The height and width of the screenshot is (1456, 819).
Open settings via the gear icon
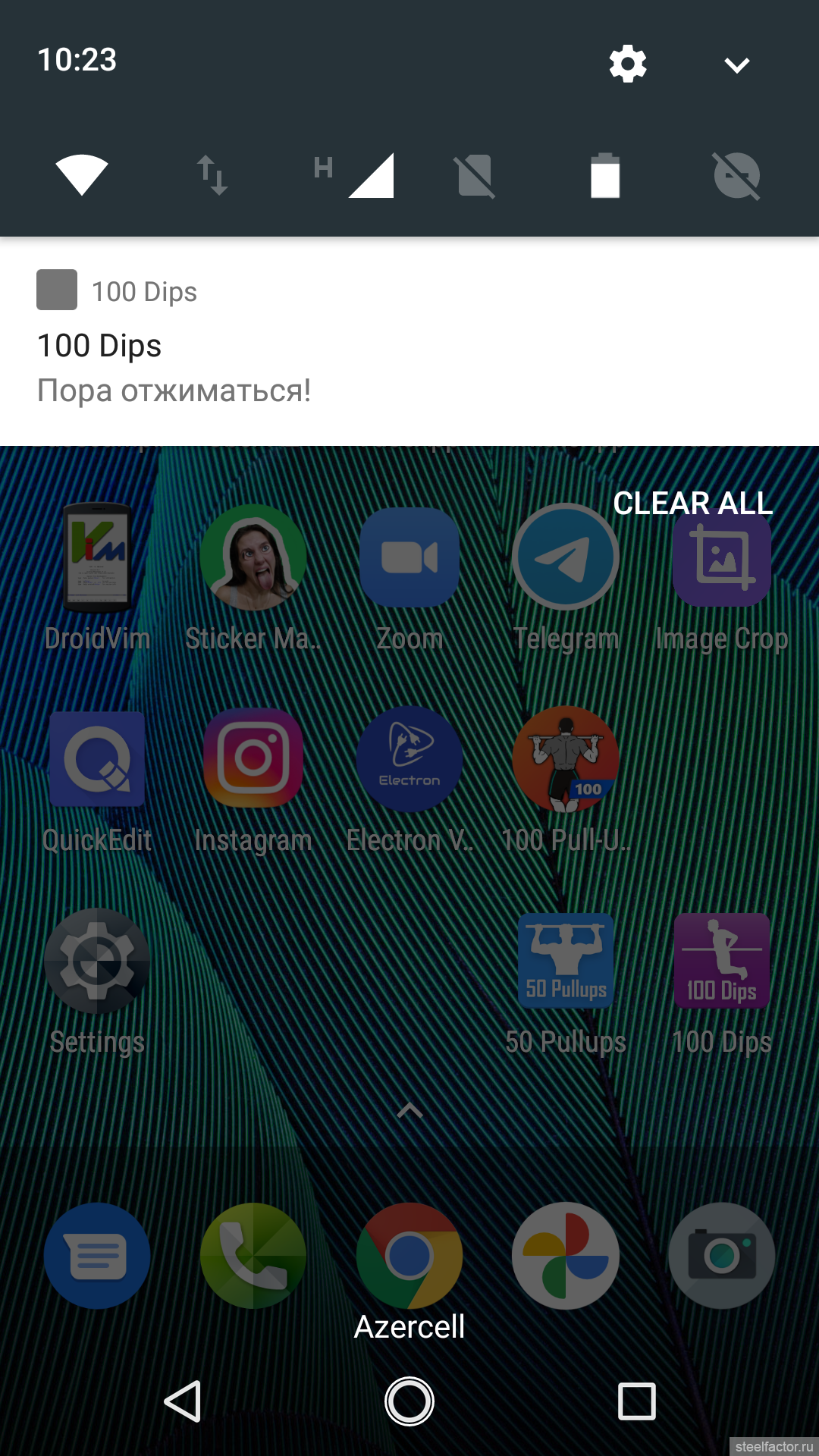[628, 64]
